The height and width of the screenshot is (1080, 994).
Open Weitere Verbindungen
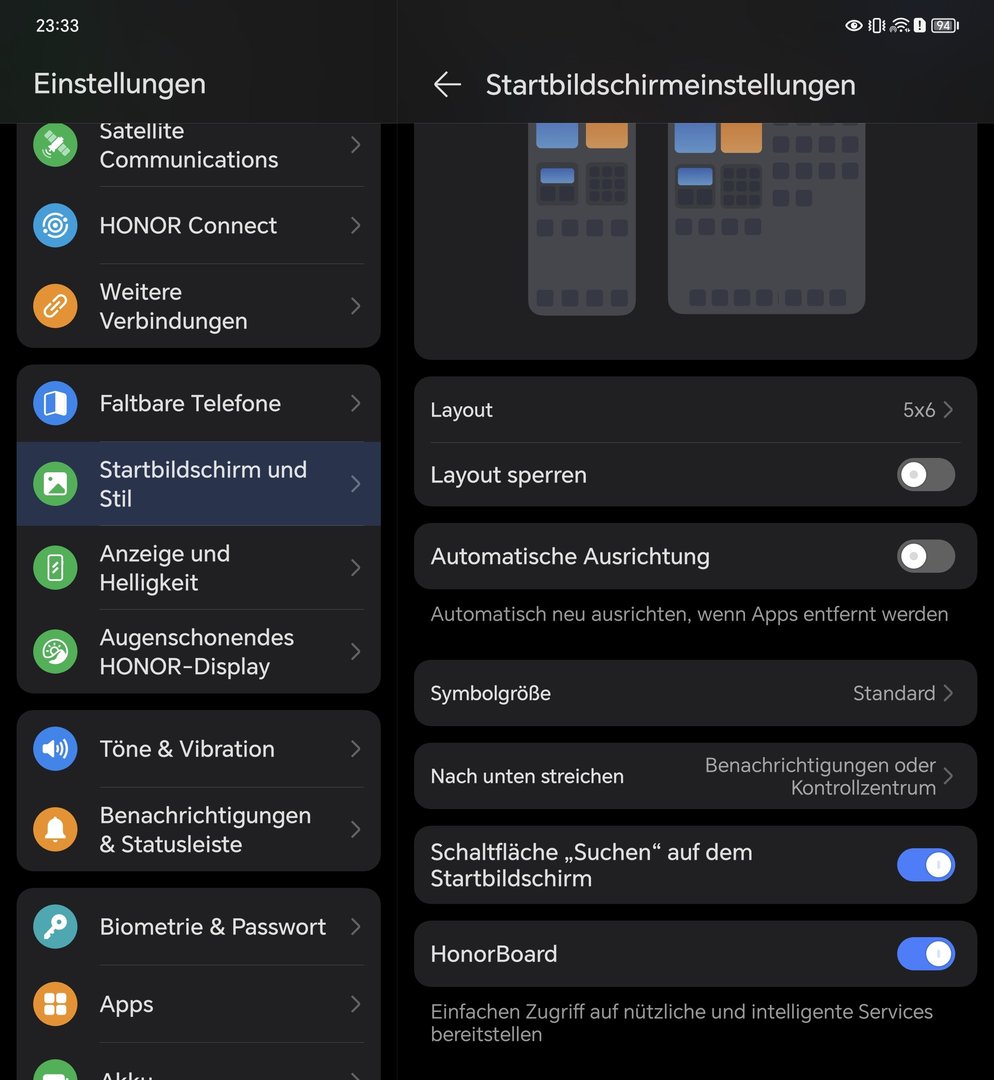point(198,306)
